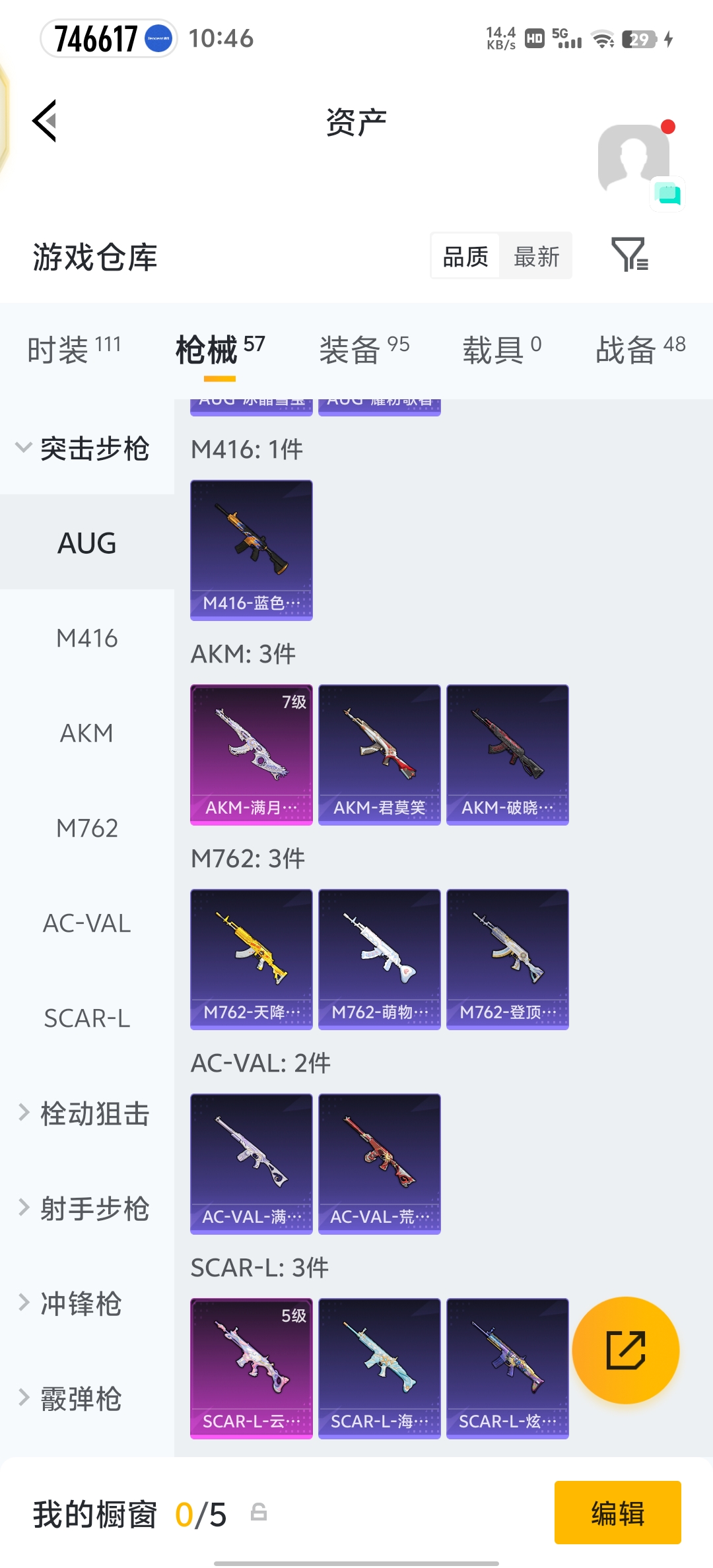The height and width of the screenshot is (1568, 713).
Task: Open the filter funnel icon
Action: tap(630, 255)
